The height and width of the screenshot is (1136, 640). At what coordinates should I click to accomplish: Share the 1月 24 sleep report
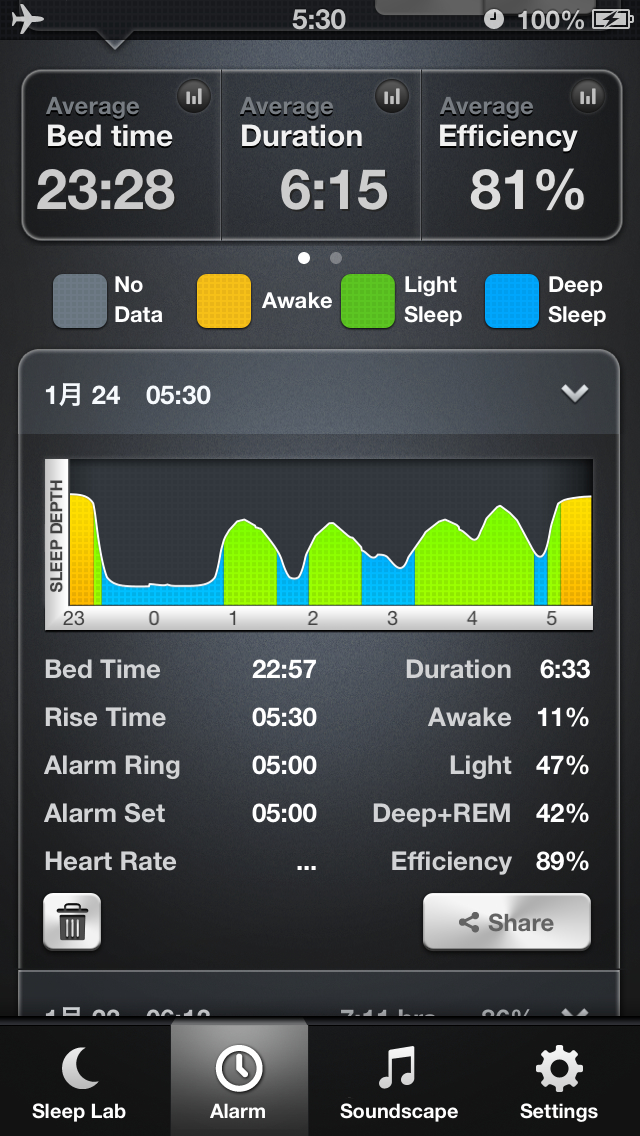tap(507, 922)
